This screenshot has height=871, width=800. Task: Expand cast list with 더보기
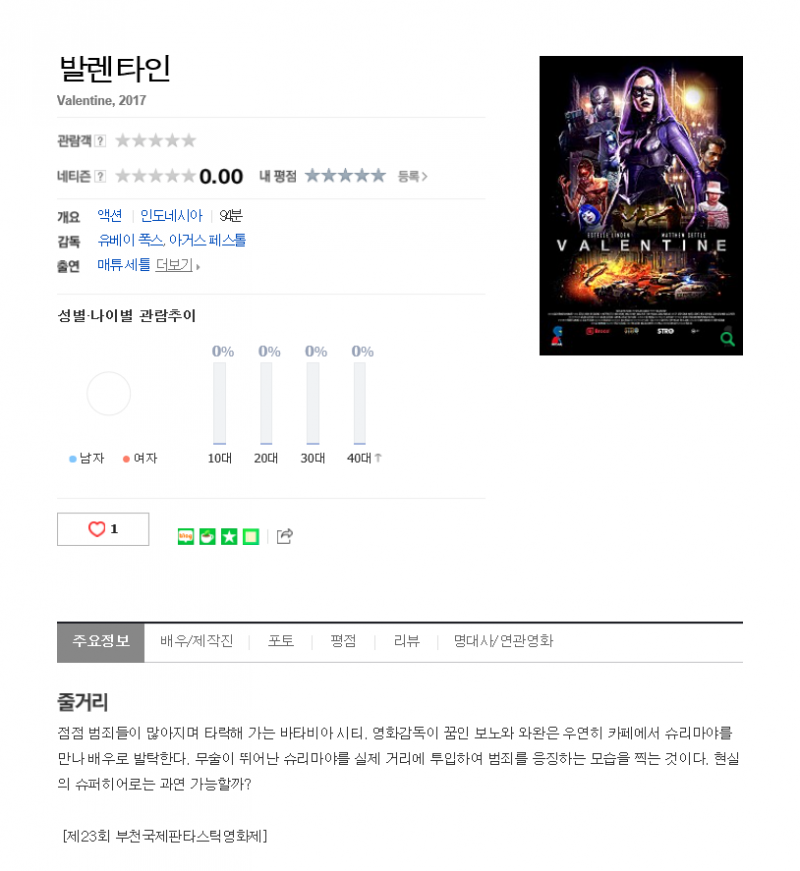point(177,265)
